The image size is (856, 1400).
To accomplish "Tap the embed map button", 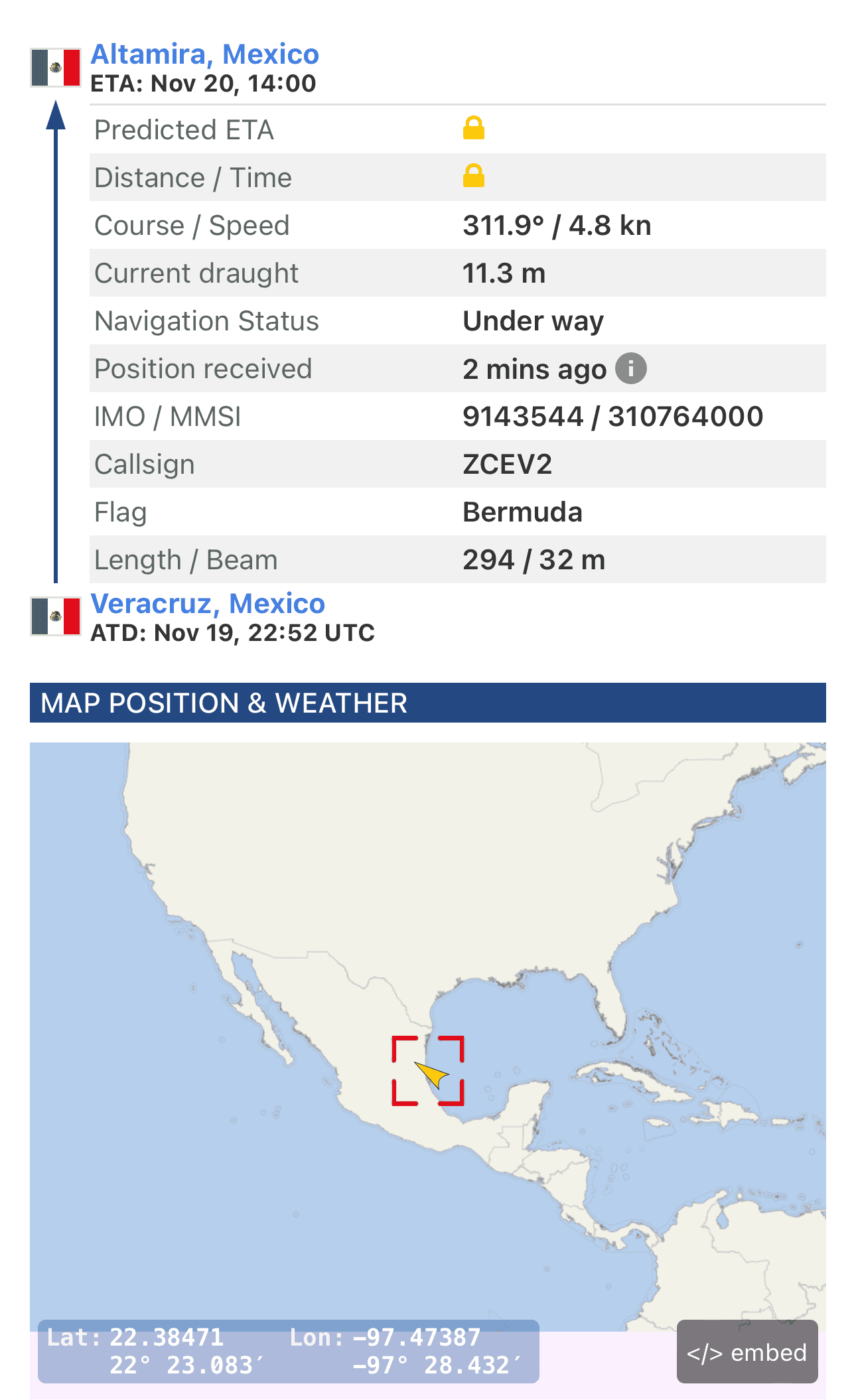I will pos(747,1352).
